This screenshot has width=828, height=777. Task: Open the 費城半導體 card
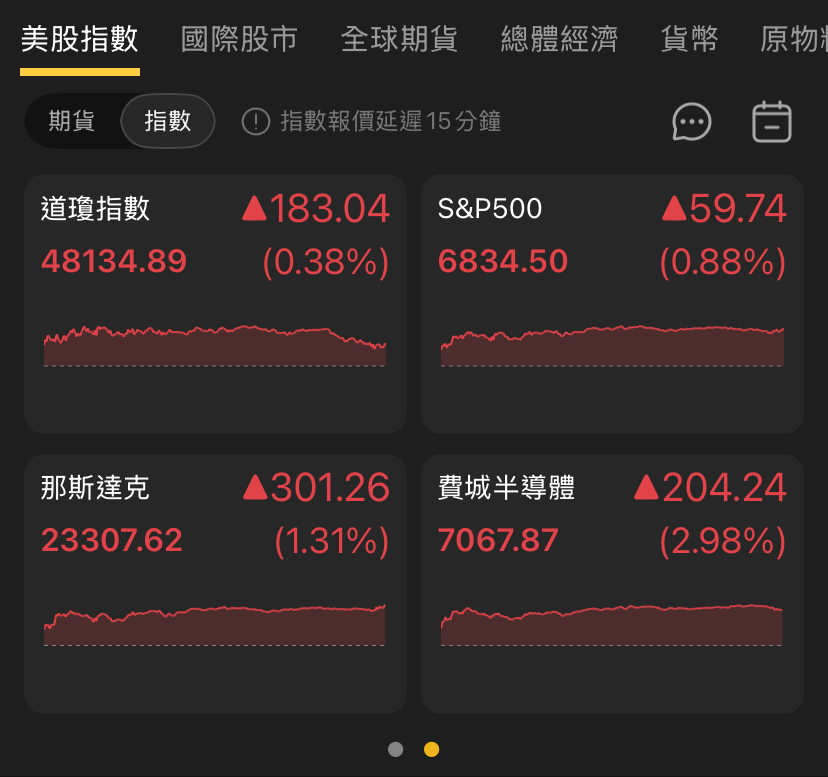click(612, 584)
